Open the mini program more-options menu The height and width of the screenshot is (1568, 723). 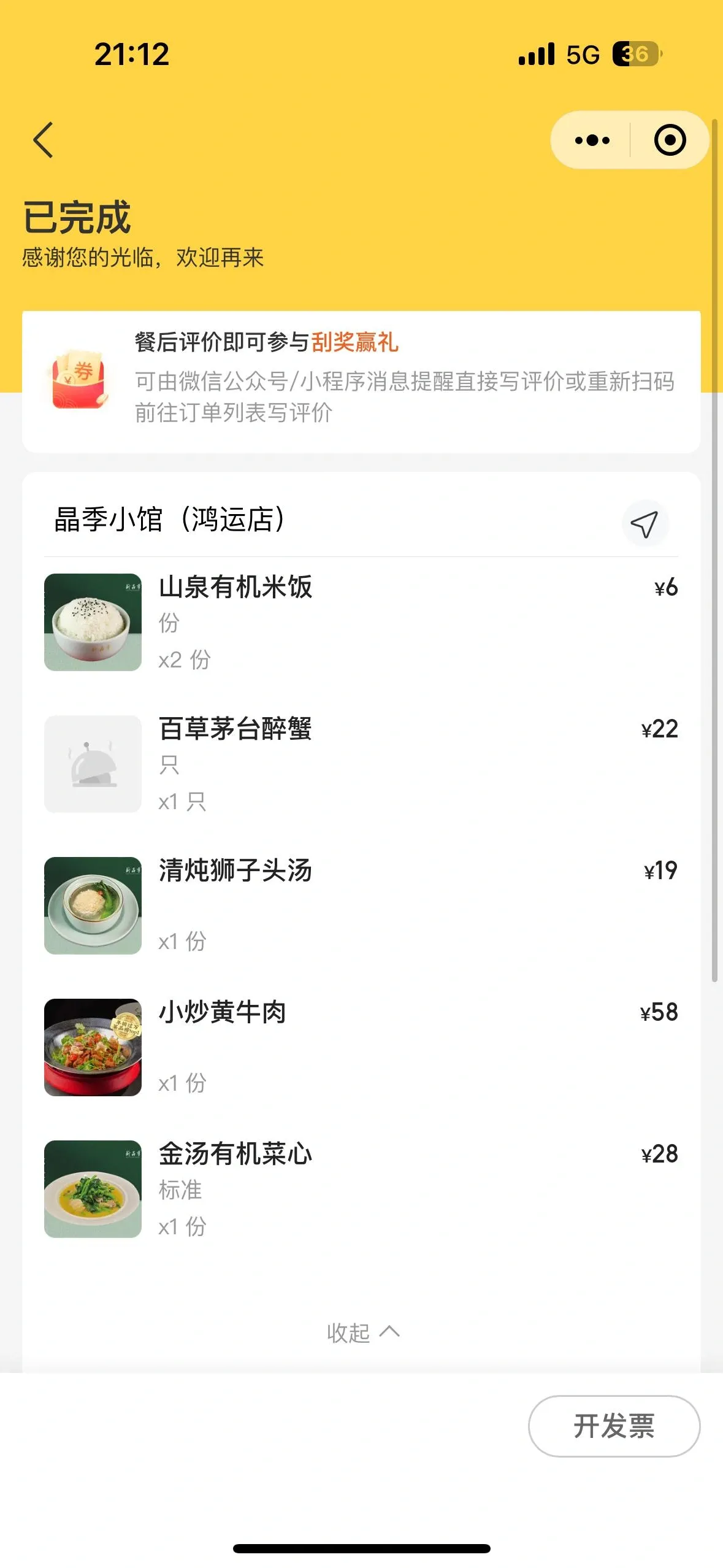click(x=592, y=140)
